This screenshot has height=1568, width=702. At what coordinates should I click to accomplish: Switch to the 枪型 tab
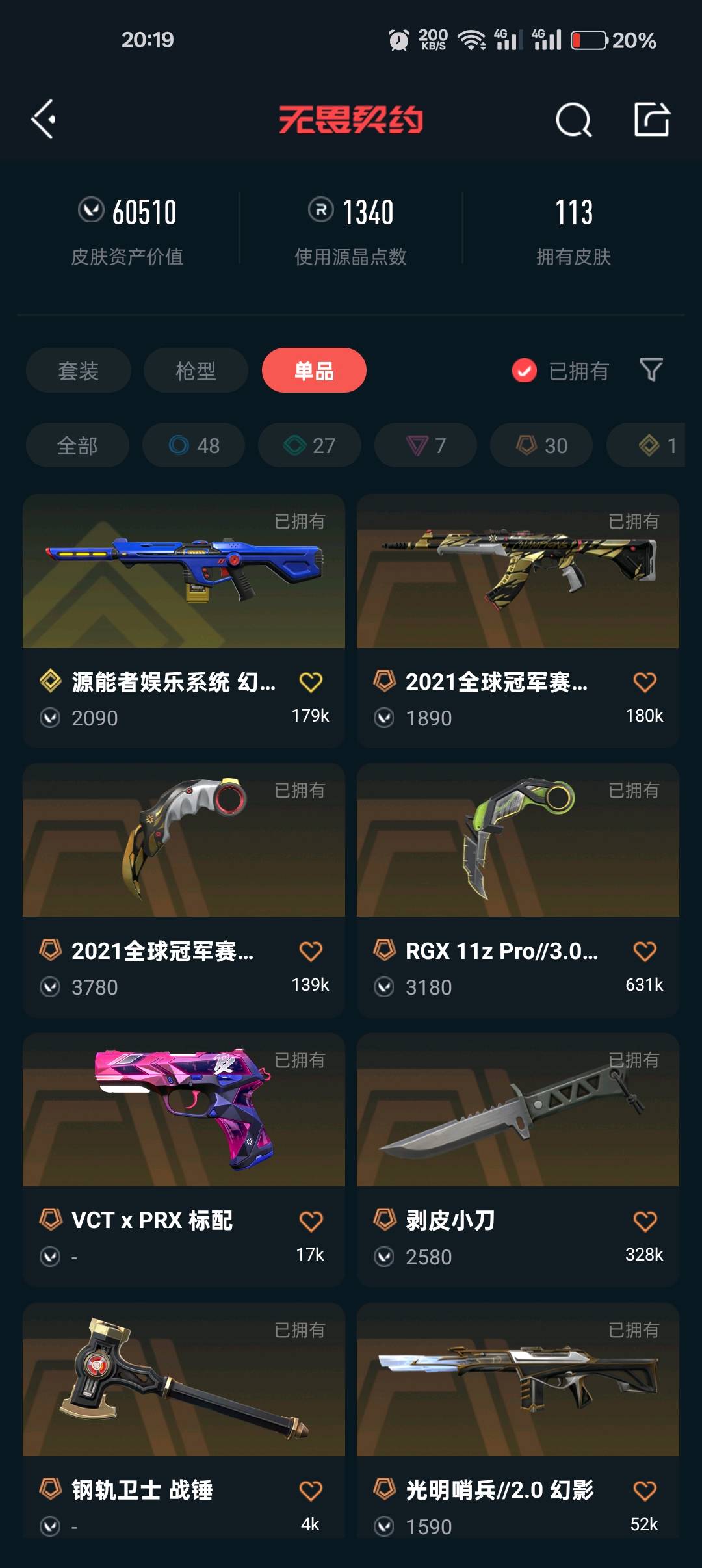(x=196, y=371)
